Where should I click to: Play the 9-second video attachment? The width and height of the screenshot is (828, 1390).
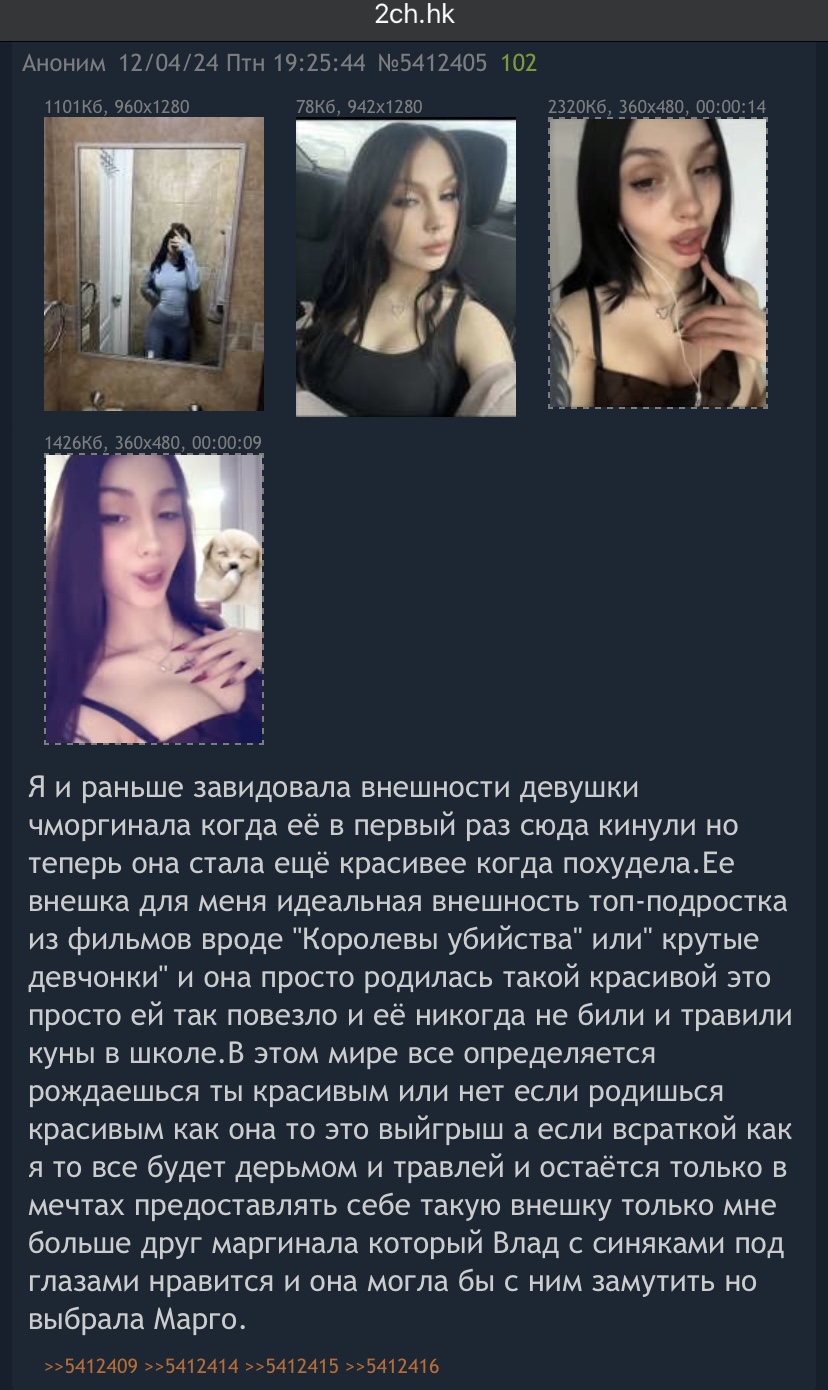pos(154,599)
